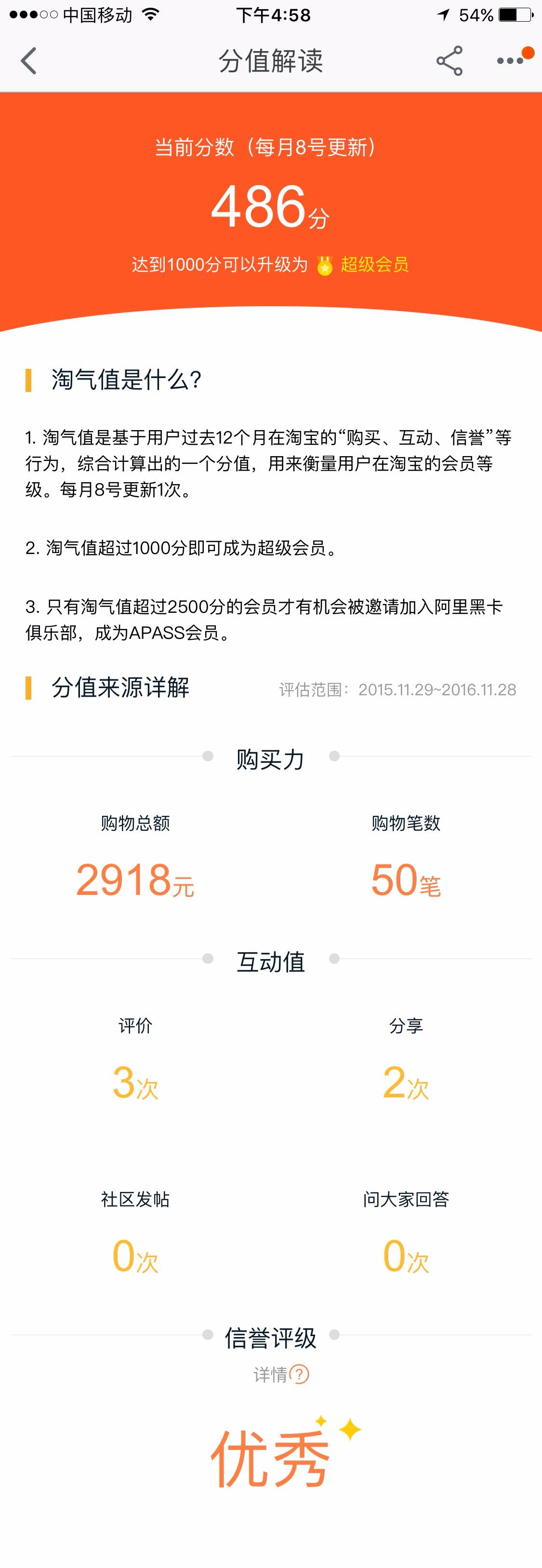
Task: Select the 评价 count 3次
Action: pyautogui.click(x=135, y=1083)
